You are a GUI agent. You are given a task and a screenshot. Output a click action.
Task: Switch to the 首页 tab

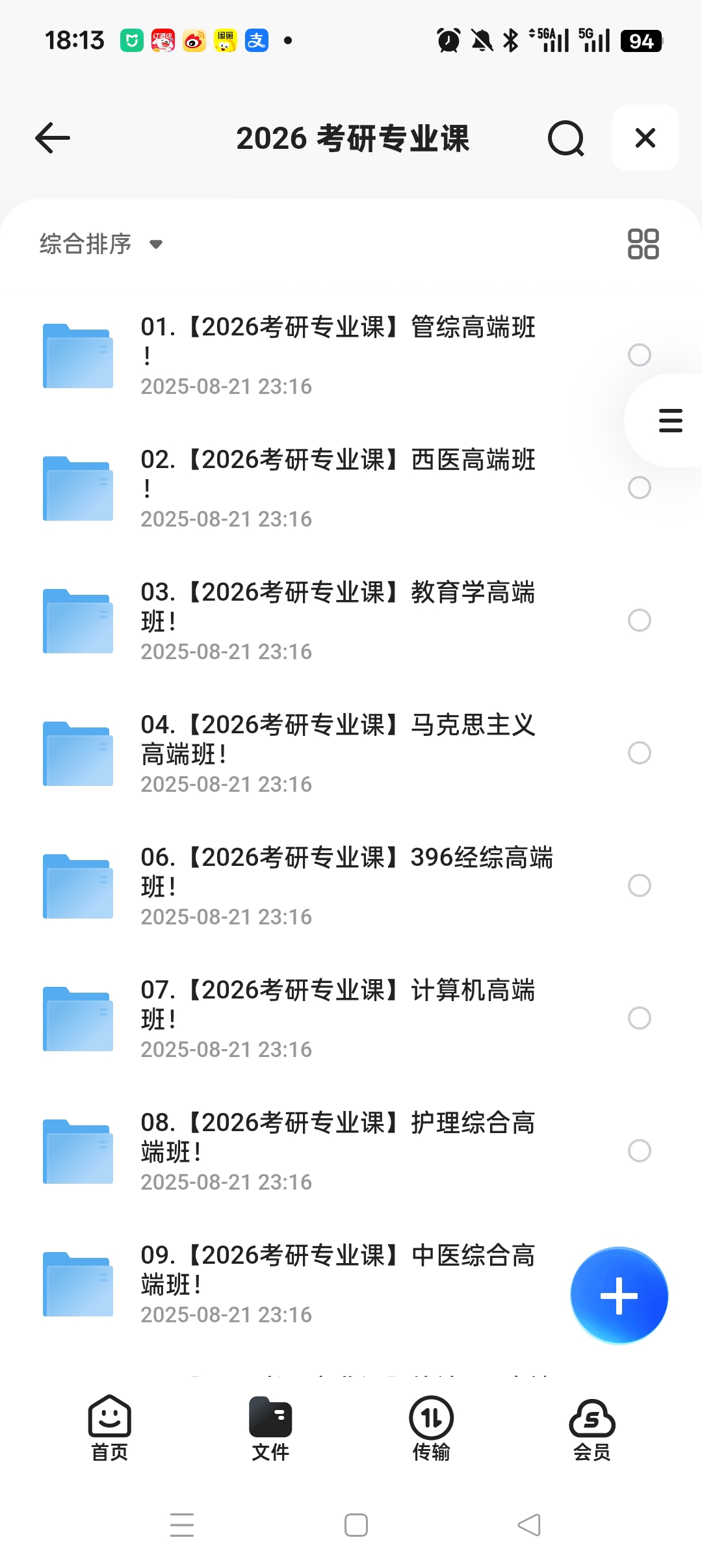(109, 1428)
